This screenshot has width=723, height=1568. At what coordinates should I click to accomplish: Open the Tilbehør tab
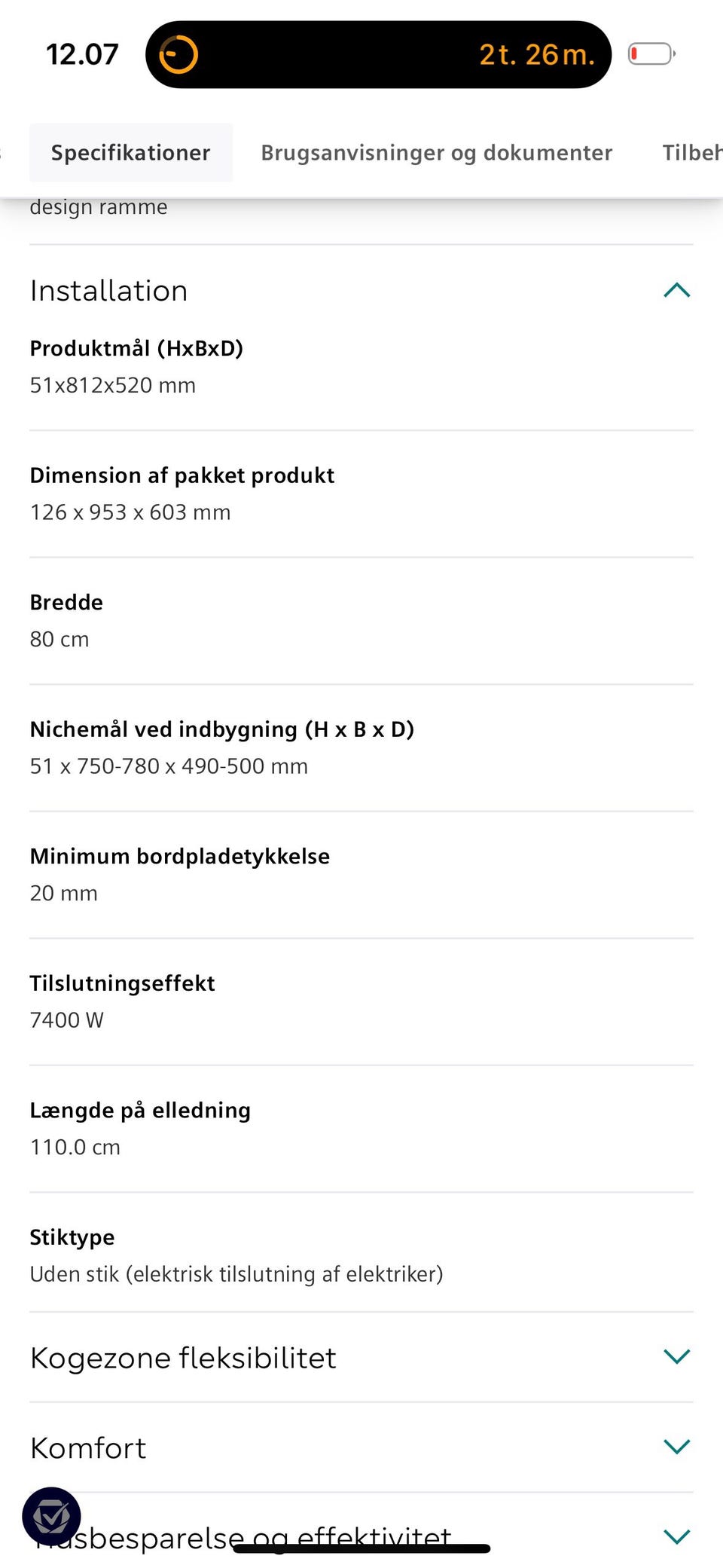[691, 152]
